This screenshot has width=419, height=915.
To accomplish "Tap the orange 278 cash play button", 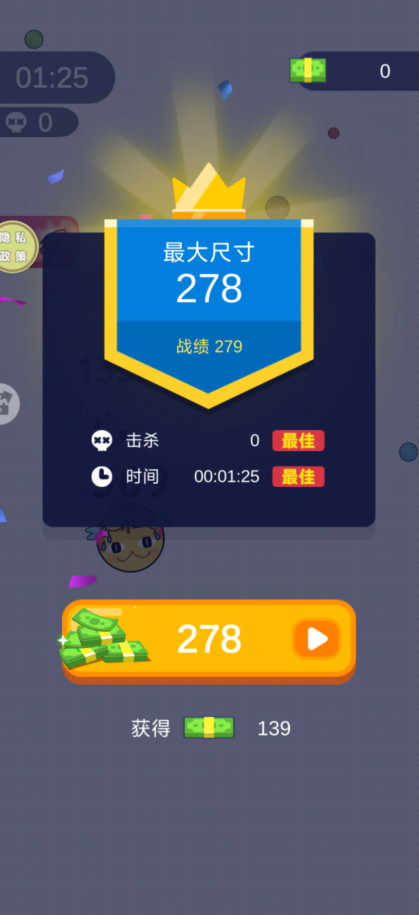I will coord(209,641).
